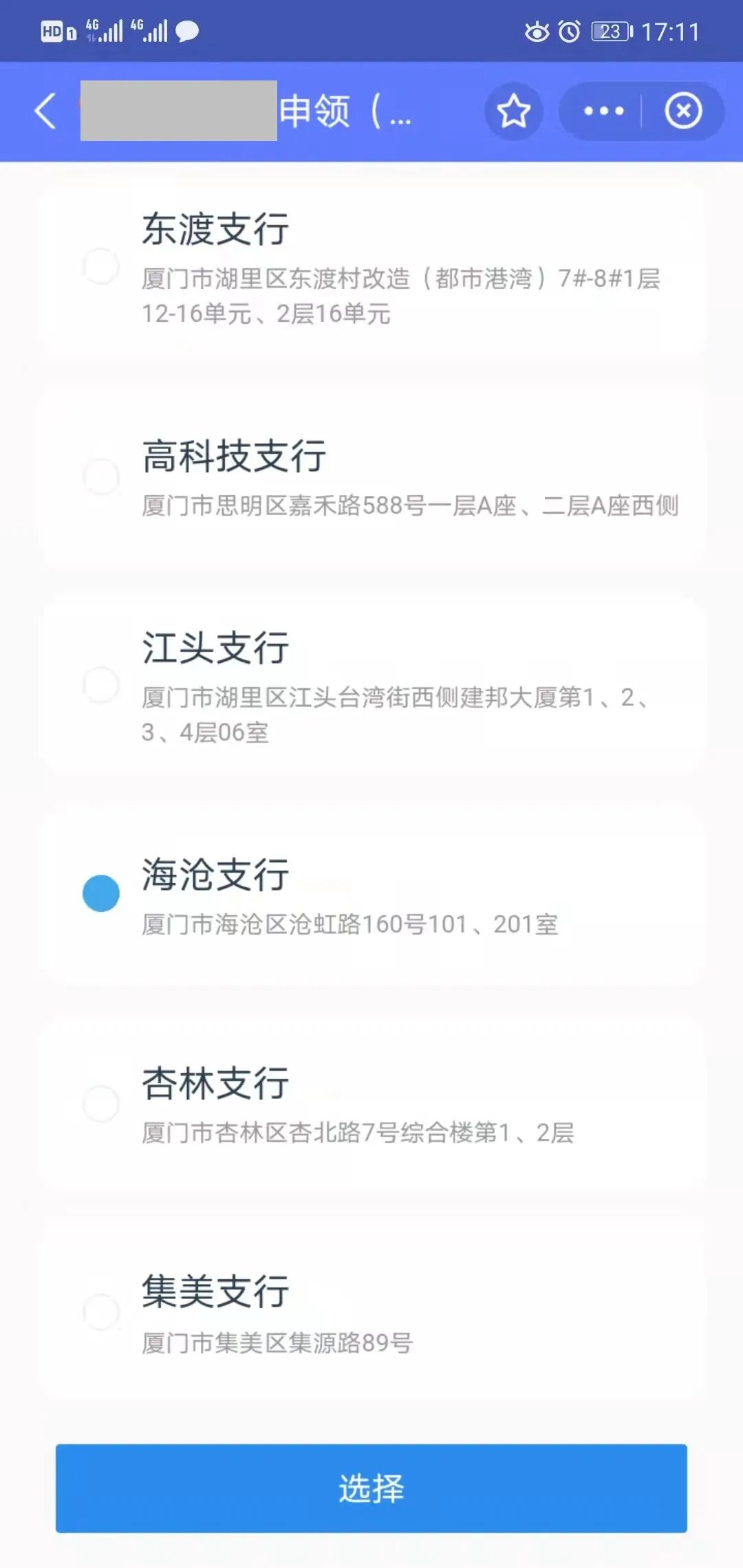This screenshot has width=743, height=1568.
Task: Add mini program to favorites with star
Action: click(514, 111)
